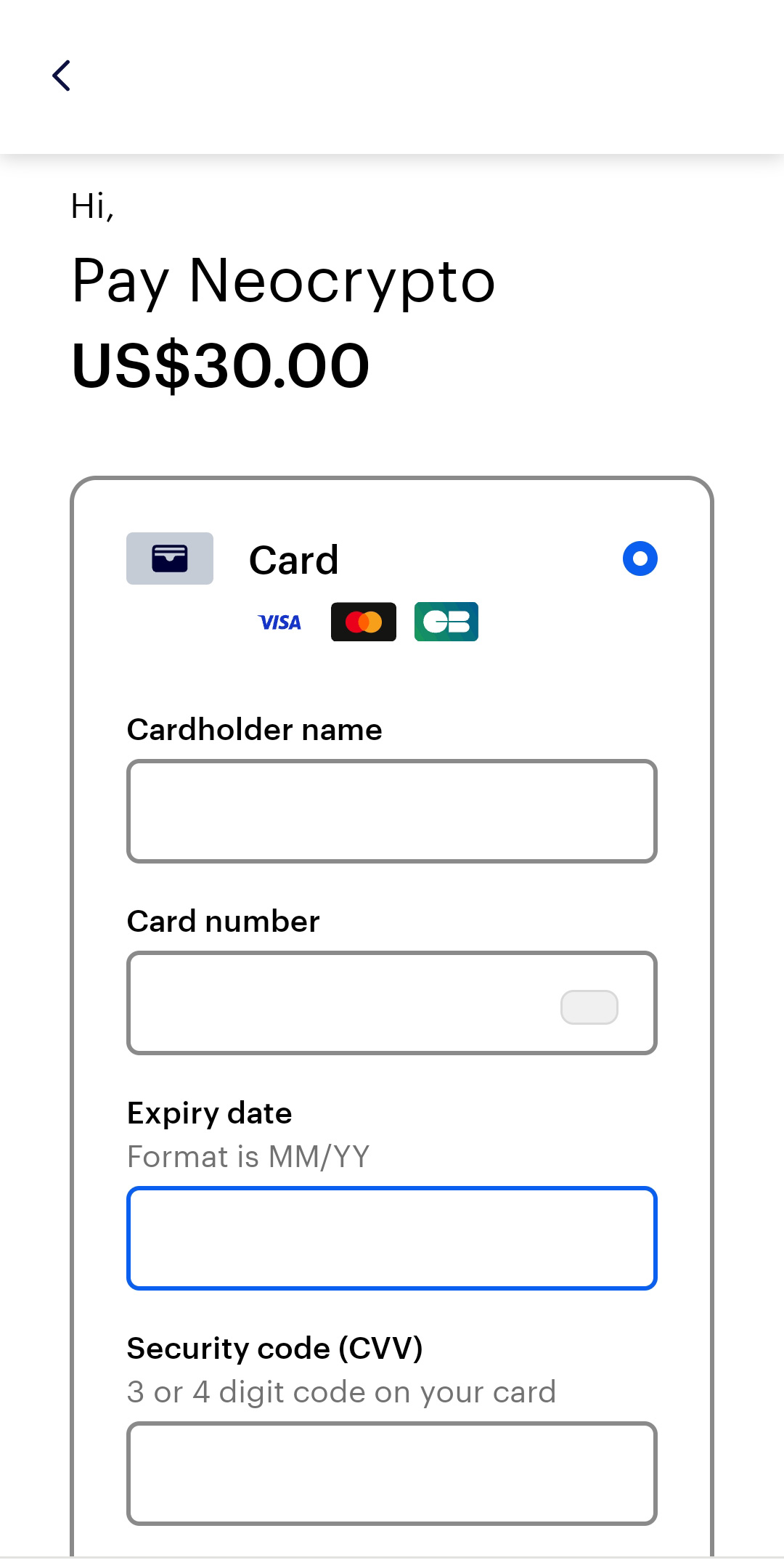Tap the Security code (CVV) field
The height and width of the screenshot is (1560, 784).
392,1474
